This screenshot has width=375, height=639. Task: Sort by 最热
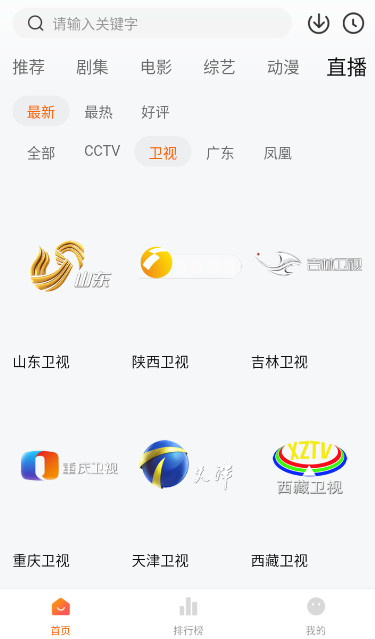point(98,112)
